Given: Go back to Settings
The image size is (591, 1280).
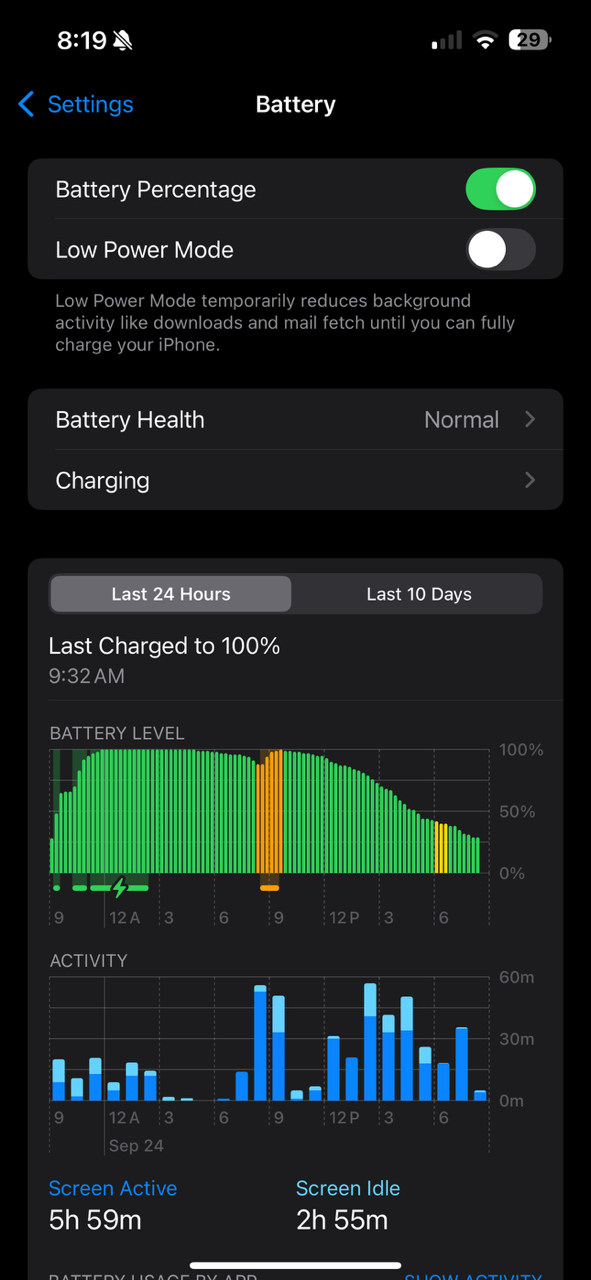Looking at the screenshot, I should pyautogui.click(x=75, y=104).
